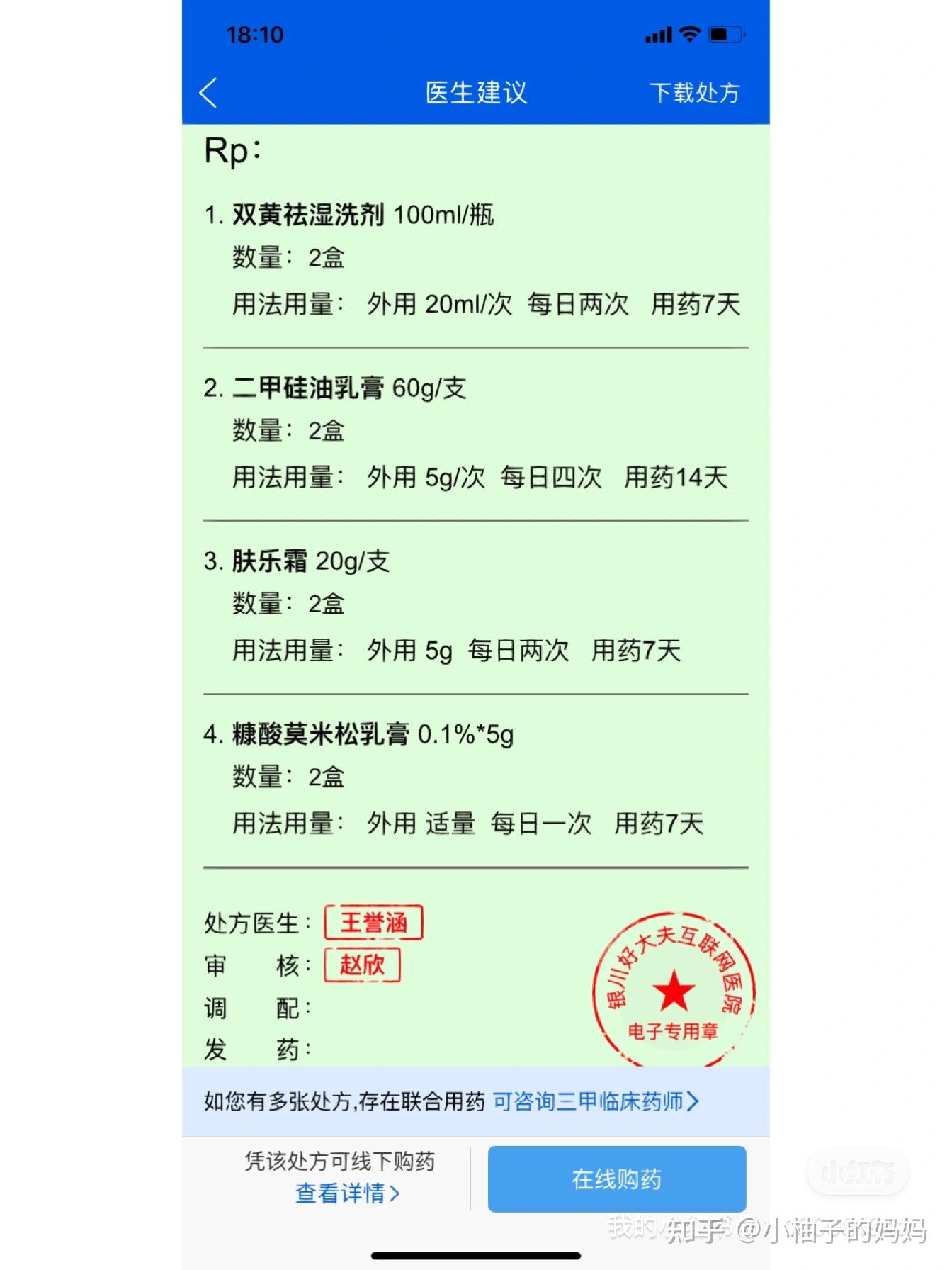Open 可咨询三甲临床药师 link
952x1270 pixels.
click(596, 1101)
